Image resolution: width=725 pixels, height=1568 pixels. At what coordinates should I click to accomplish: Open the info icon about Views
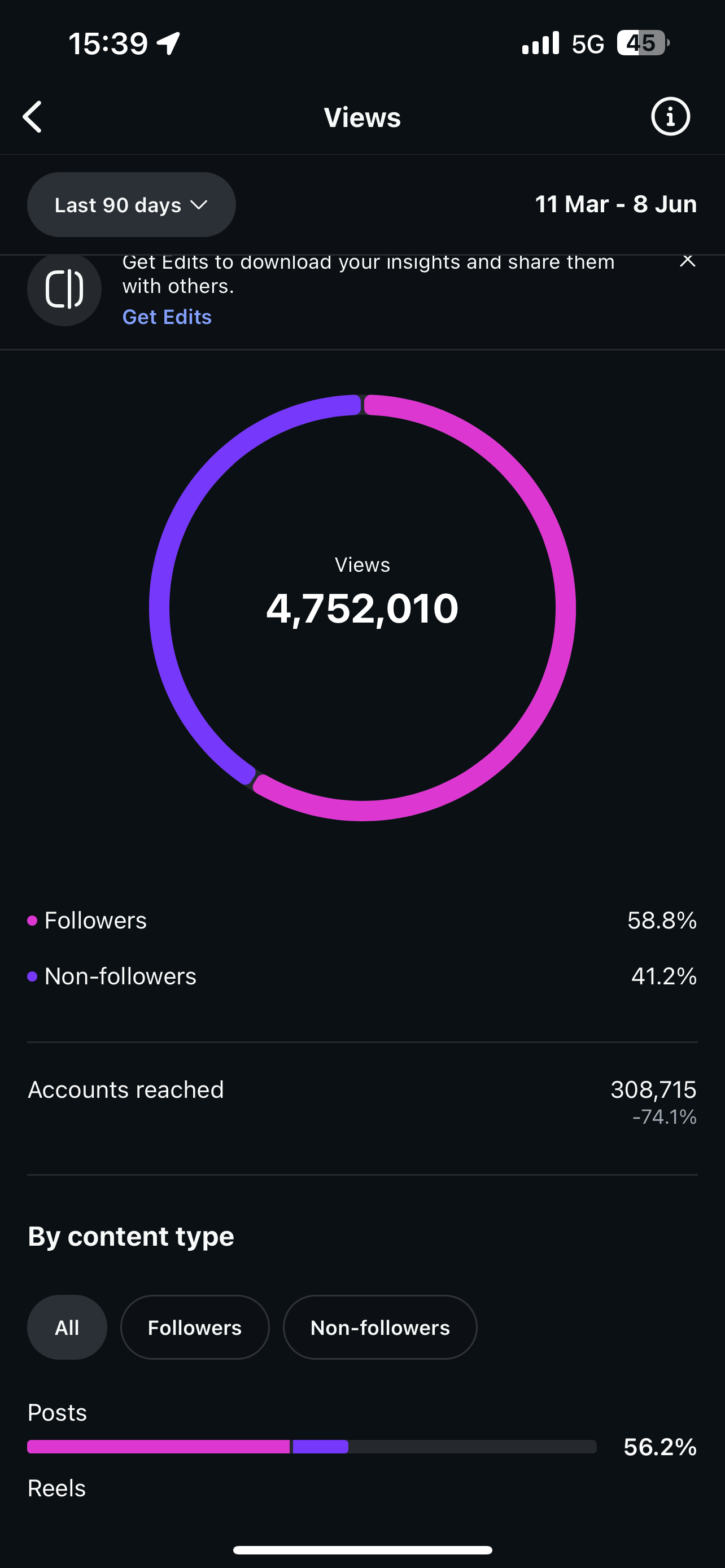670,116
